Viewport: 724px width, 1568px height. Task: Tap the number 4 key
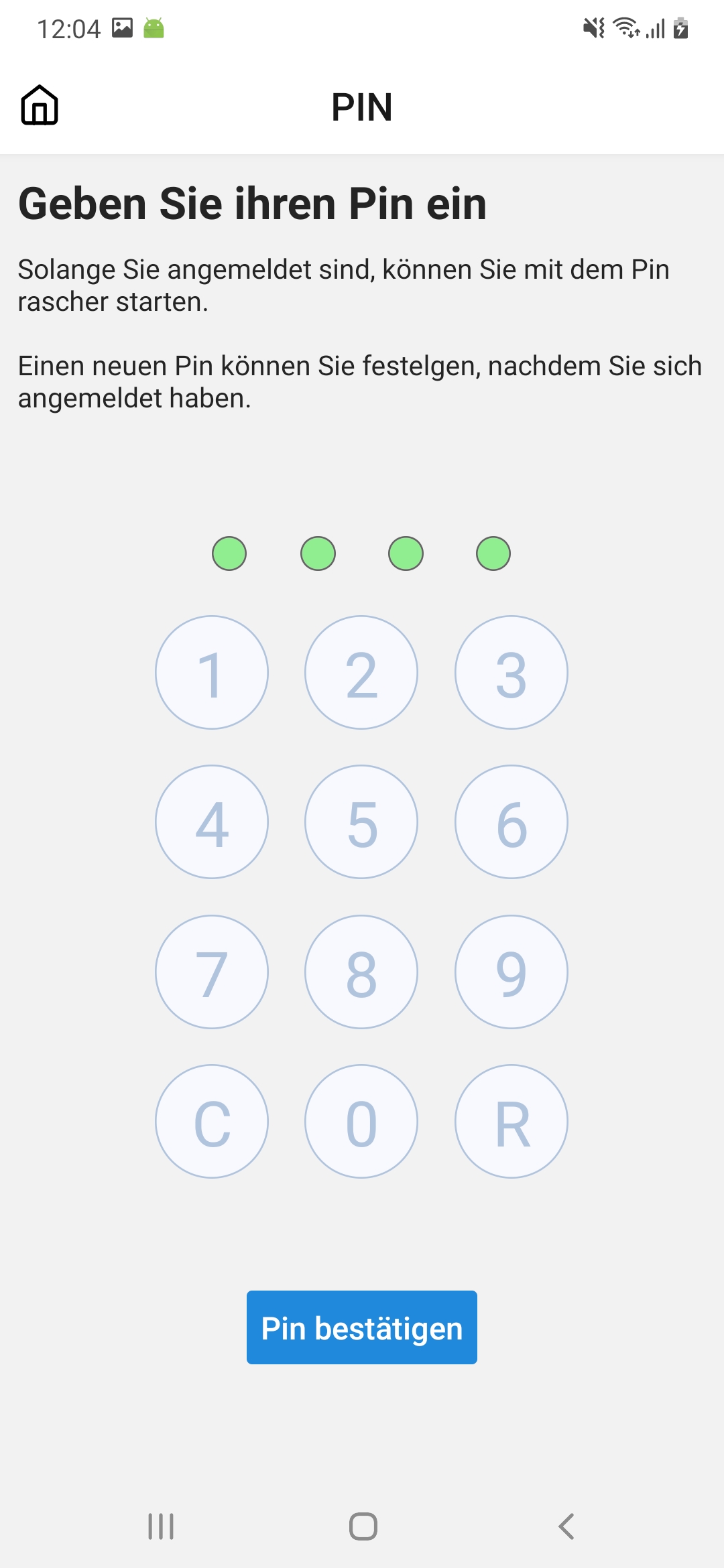(212, 822)
